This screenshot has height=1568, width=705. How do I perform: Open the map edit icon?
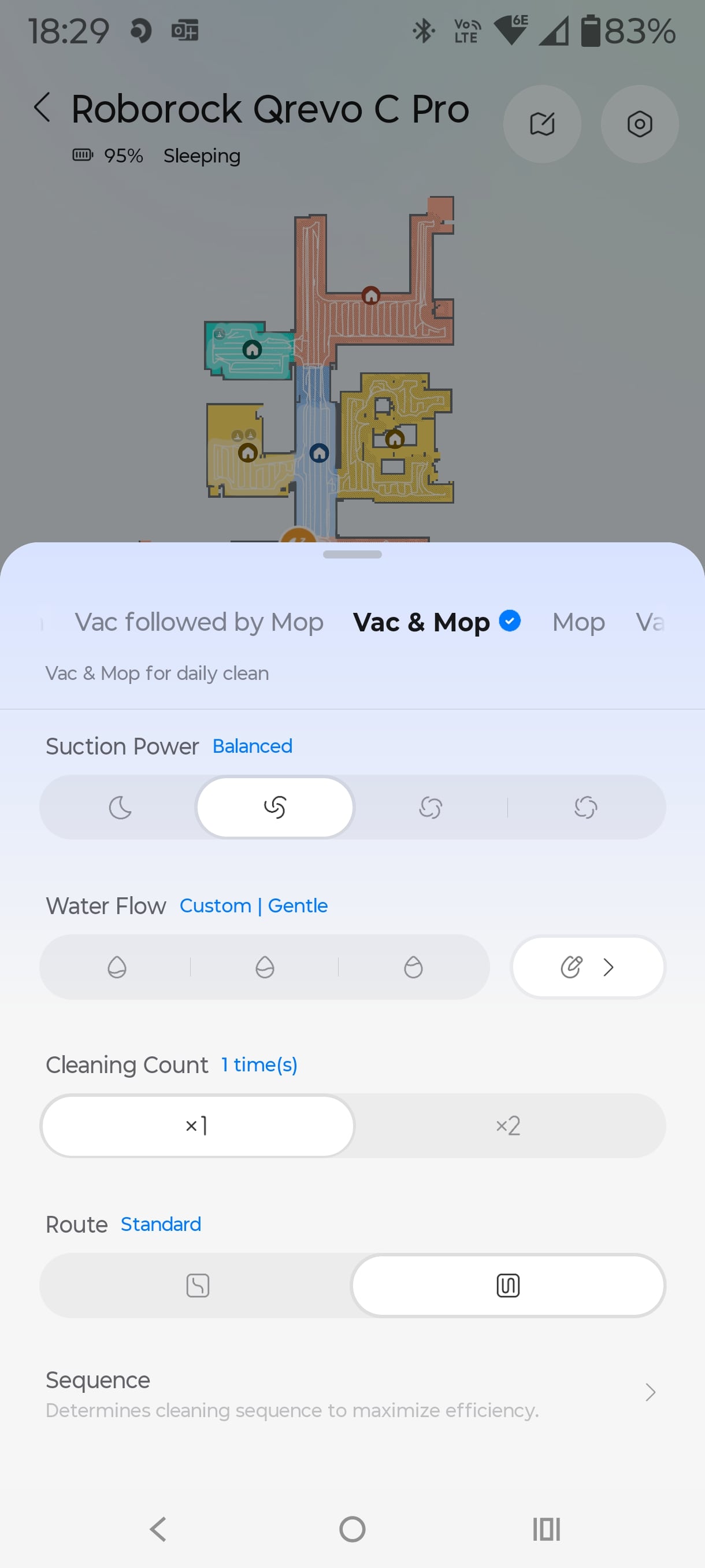[541, 124]
